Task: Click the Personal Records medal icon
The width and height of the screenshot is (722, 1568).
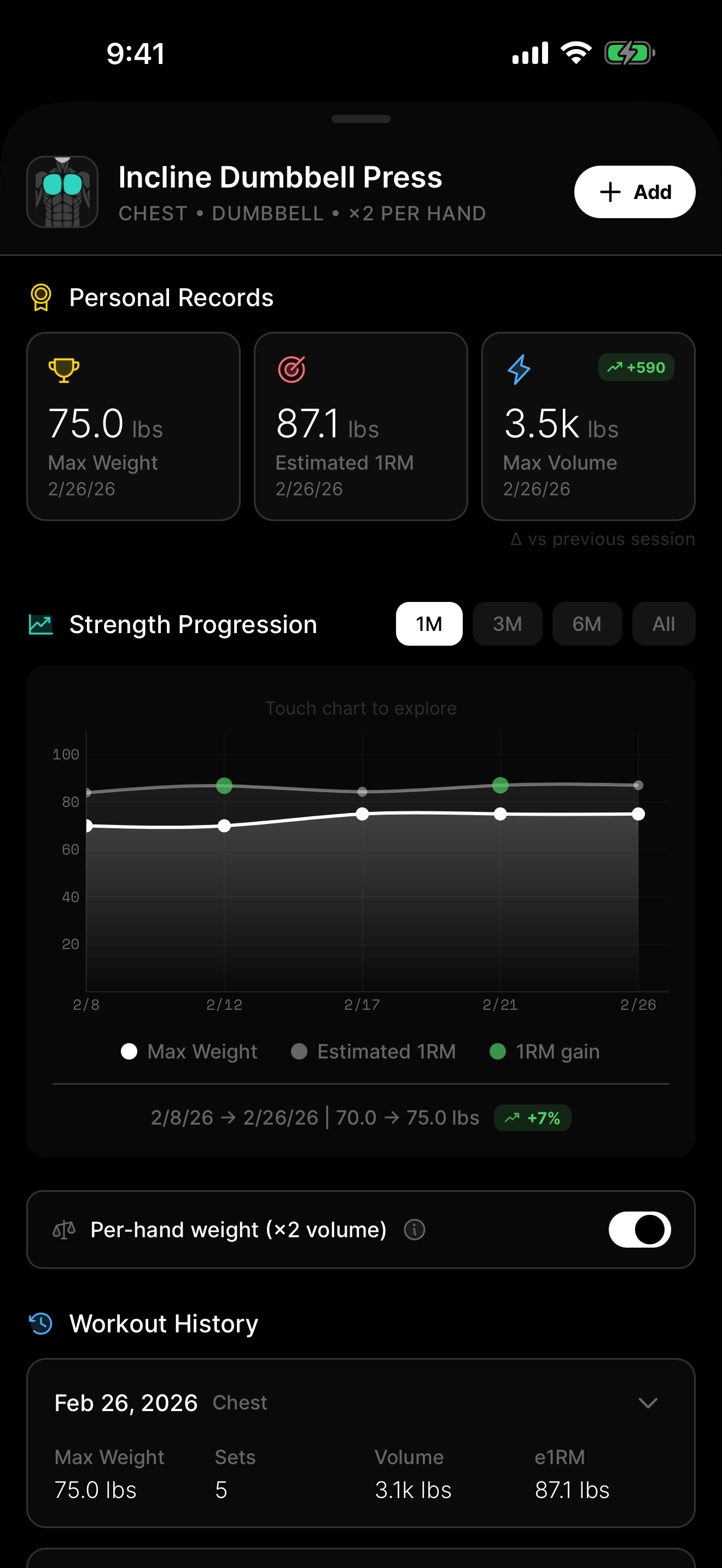Action: (41, 297)
